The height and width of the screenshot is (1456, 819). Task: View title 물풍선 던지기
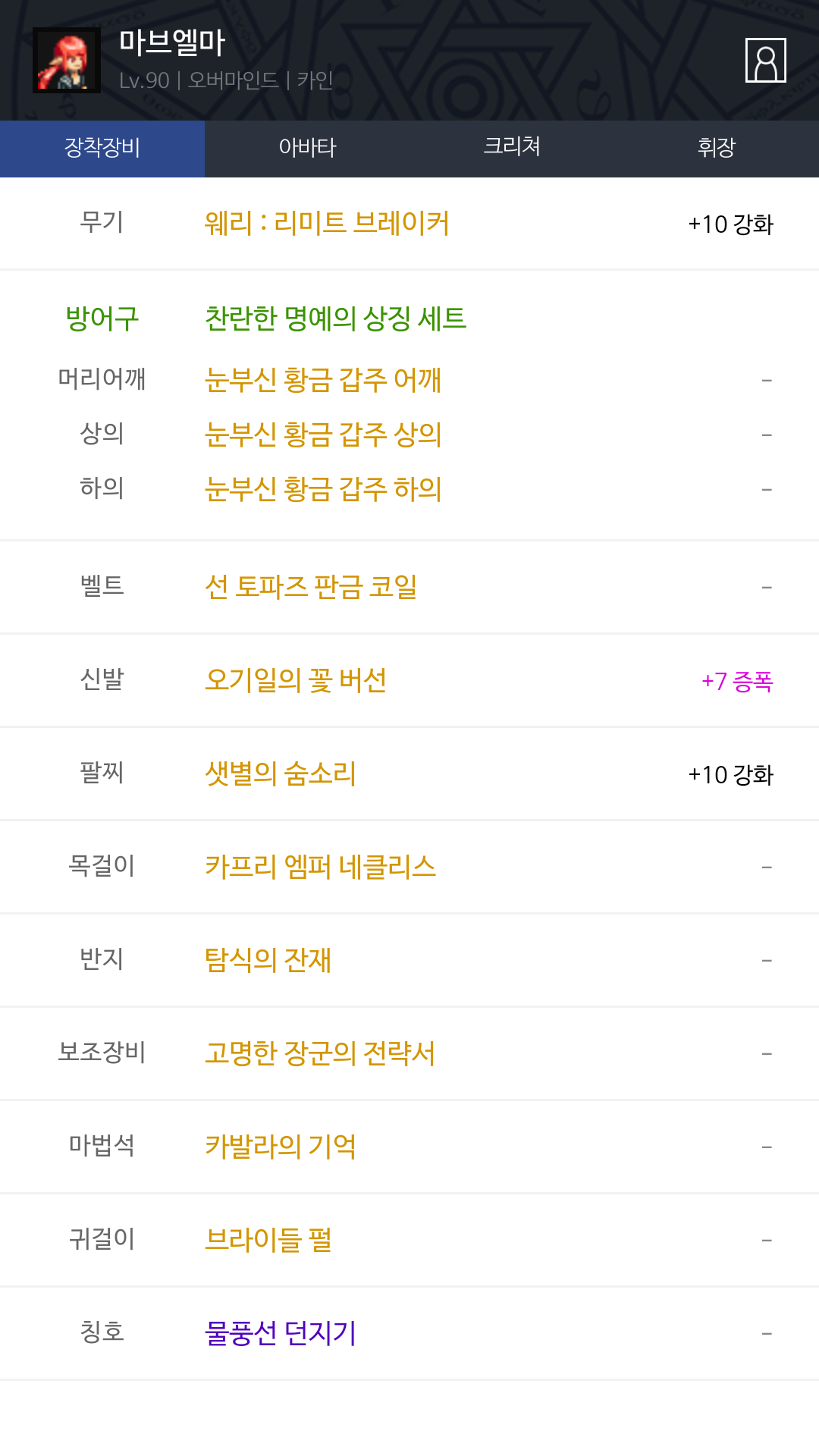(281, 1333)
